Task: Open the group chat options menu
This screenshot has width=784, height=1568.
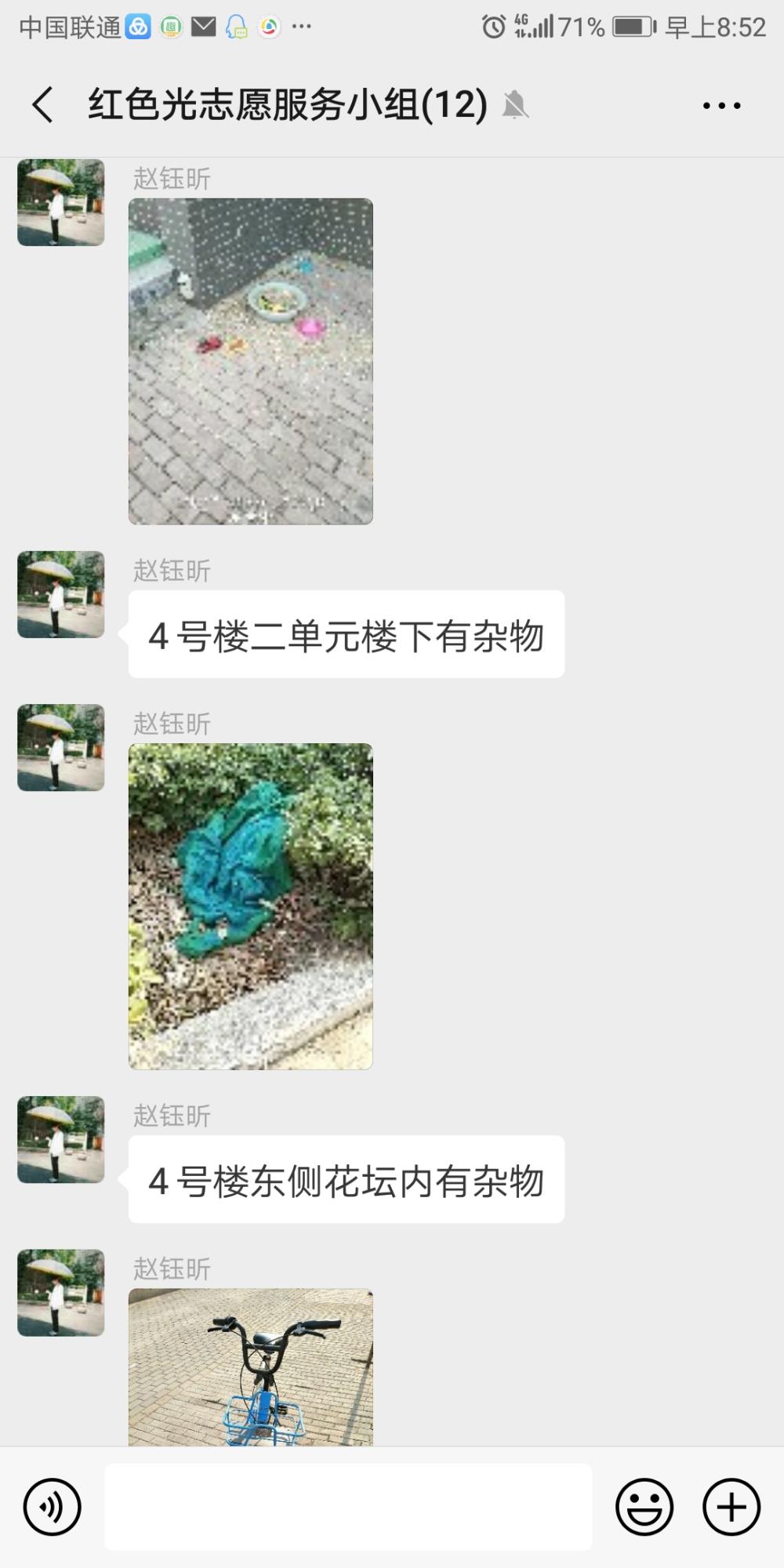Action: [721, 105]
